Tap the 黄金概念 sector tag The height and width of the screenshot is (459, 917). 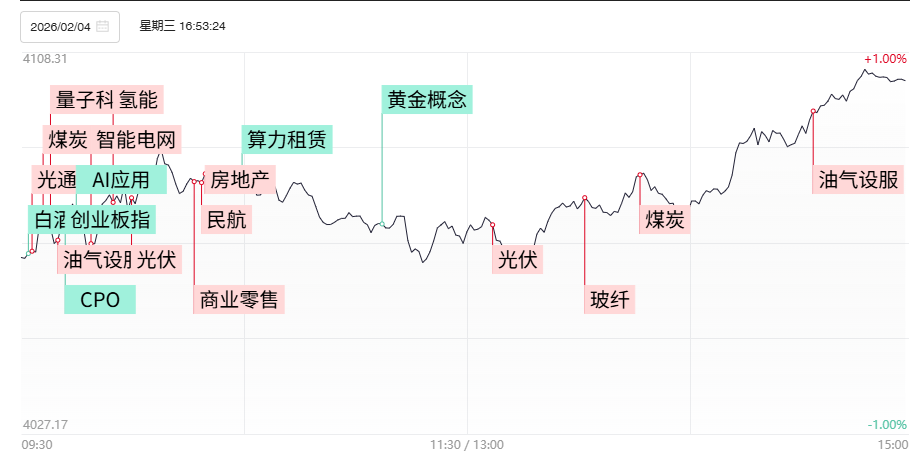click(x=427, y=99)
